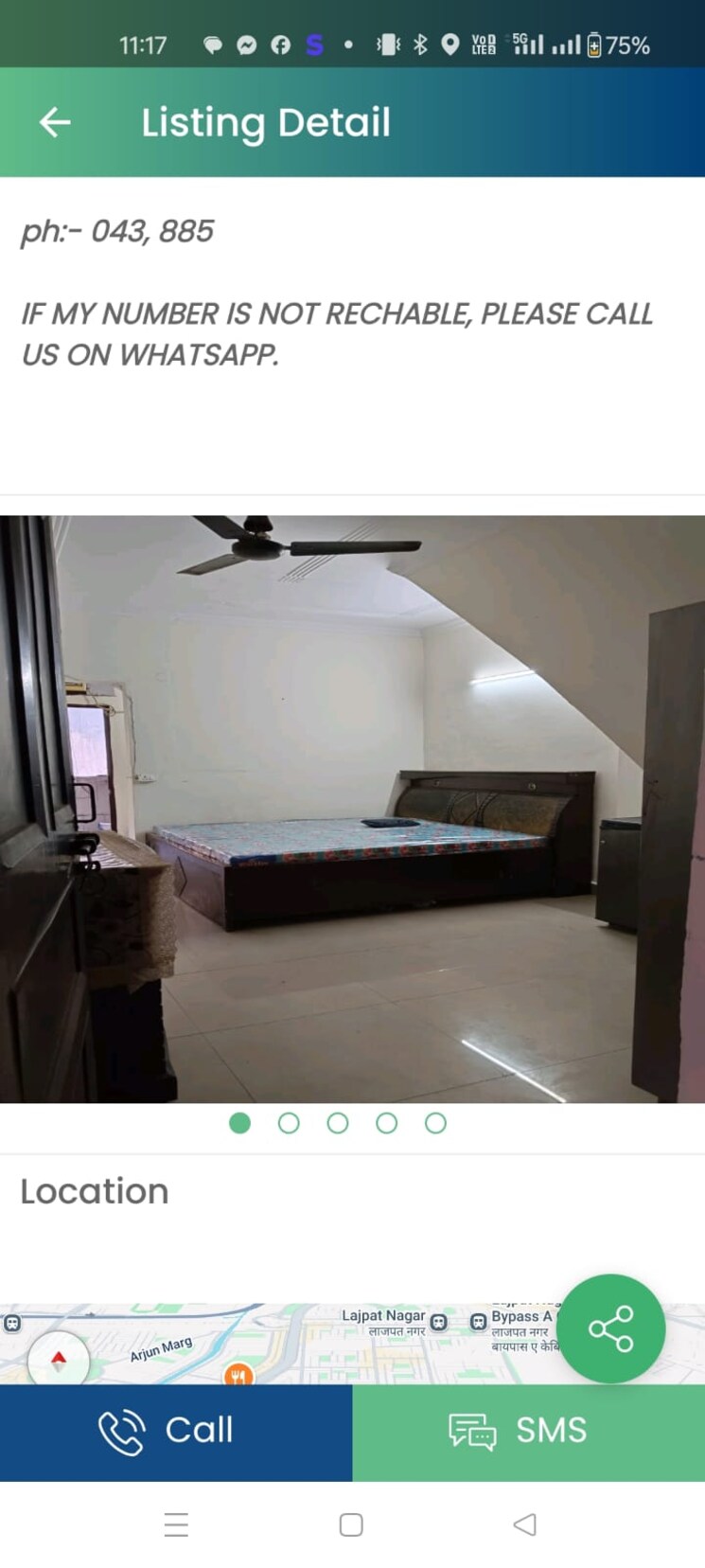Viewport: 705px width, 1568px height.
Task: Open the system recent apps view
Action: [x=176, y=1524]
